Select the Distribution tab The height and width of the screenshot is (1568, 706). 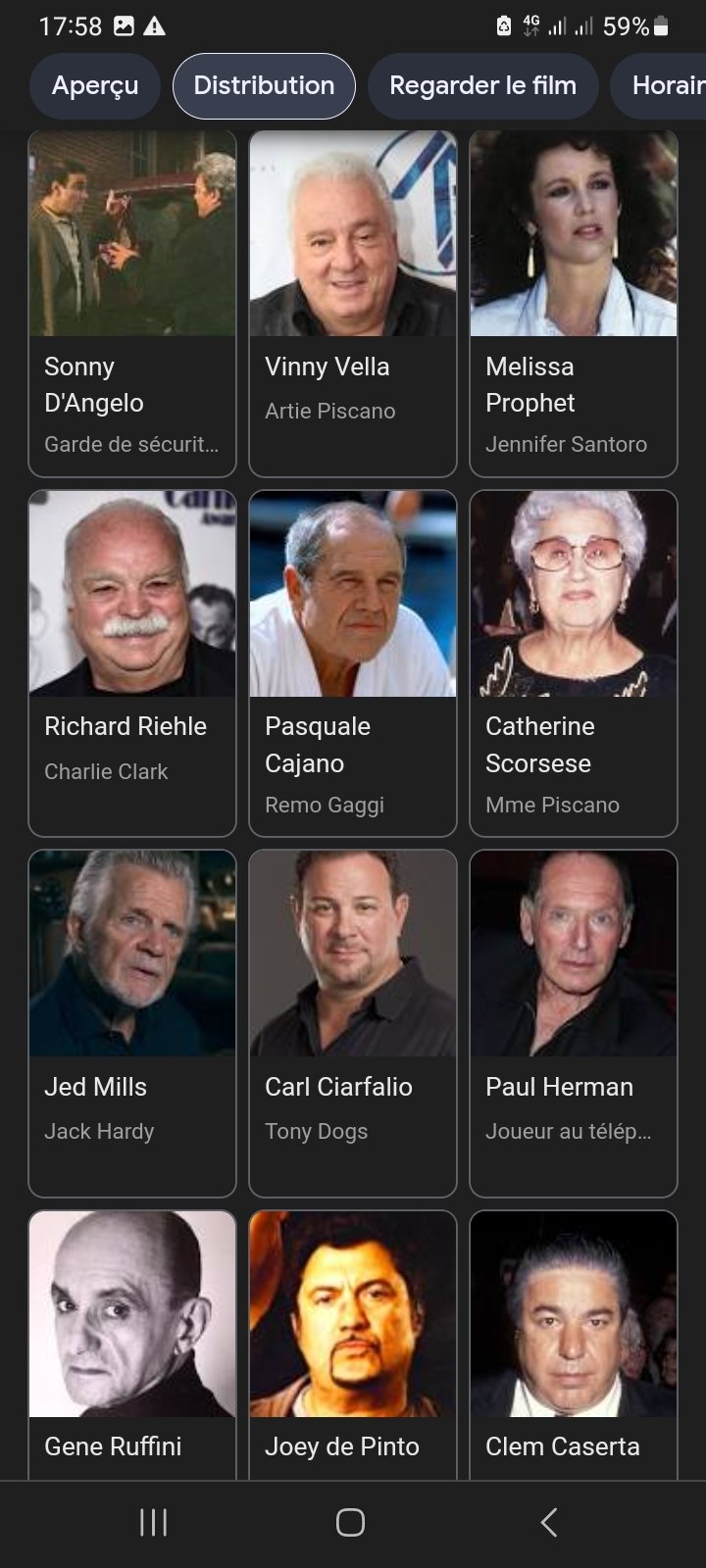pyautogui.click(x=264, y=86)
